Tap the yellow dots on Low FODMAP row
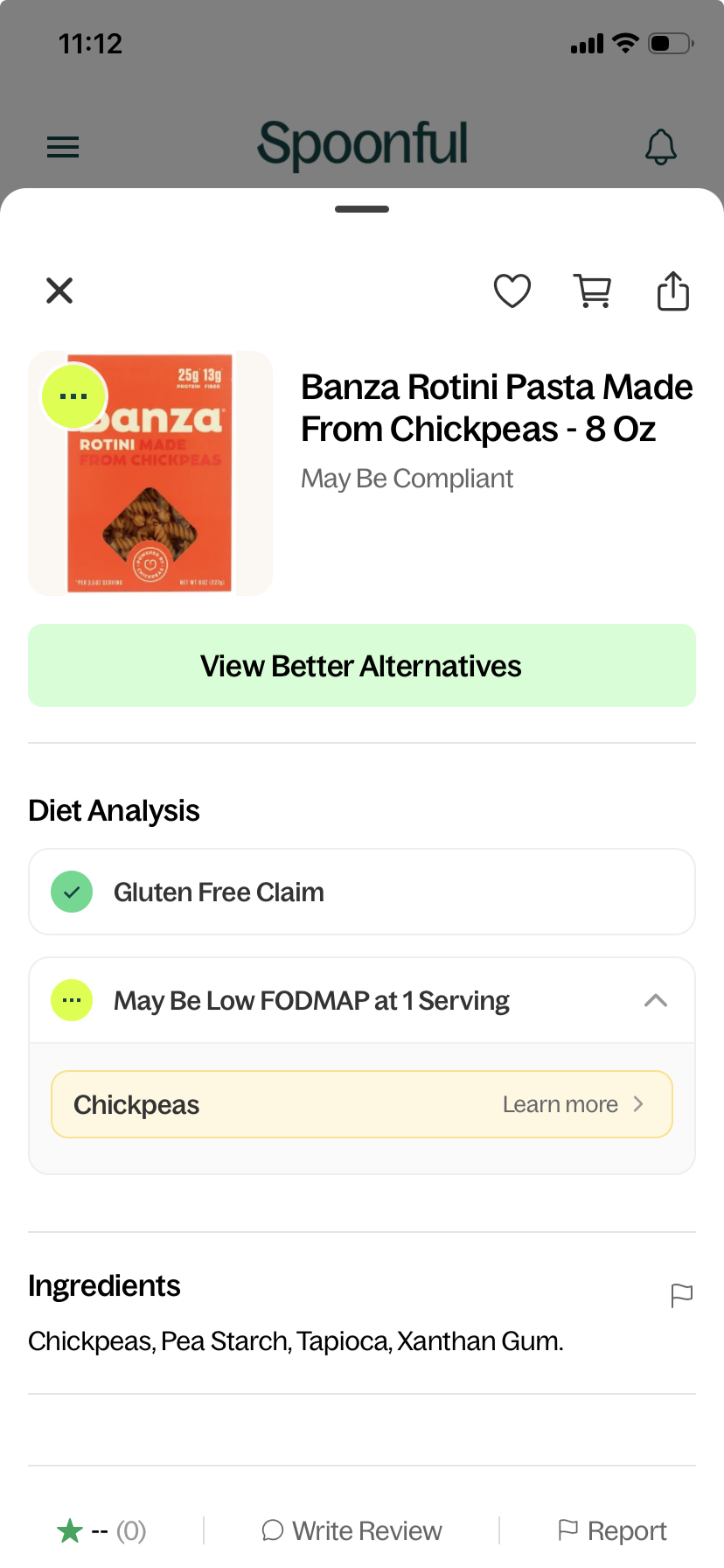 (72, 999)
